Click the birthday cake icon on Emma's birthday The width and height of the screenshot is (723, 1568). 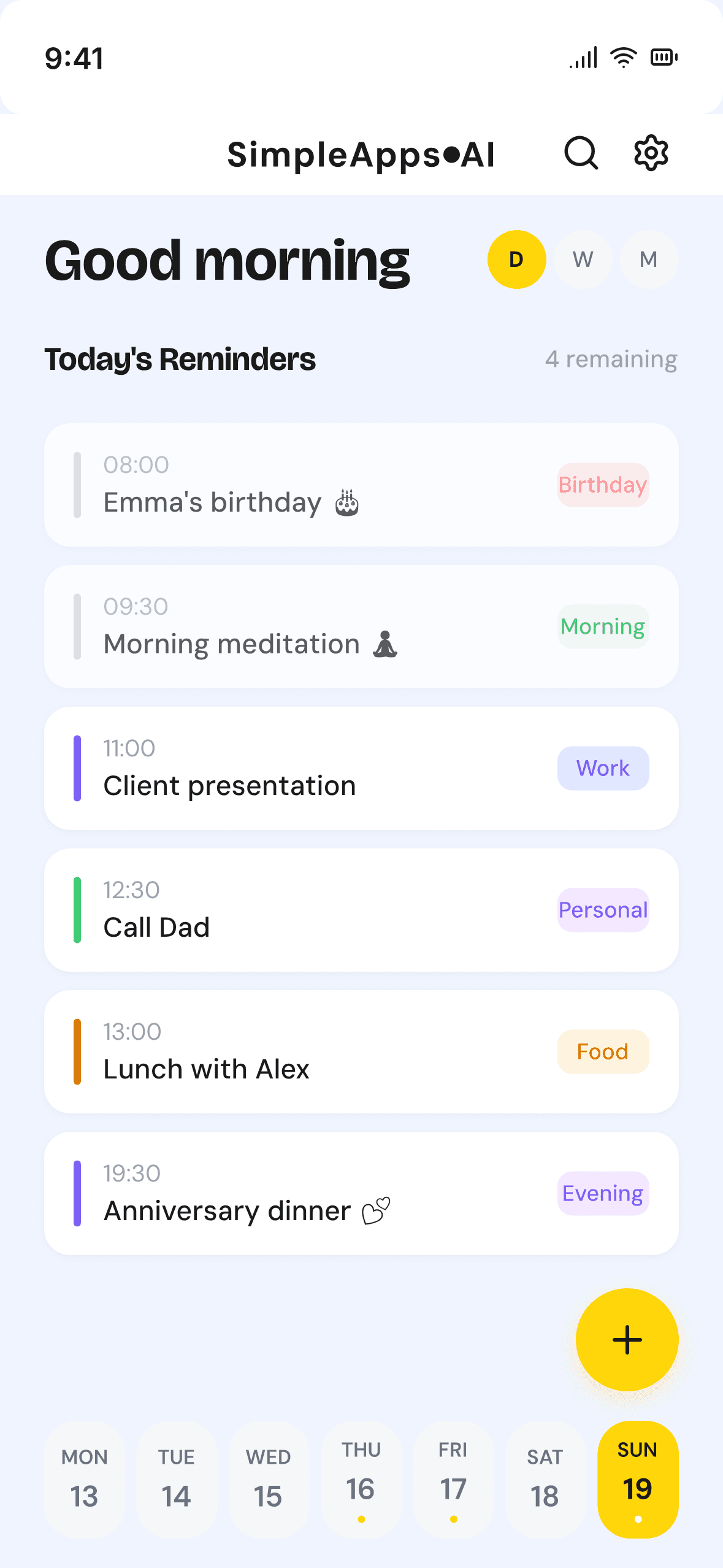tap(347, 502)
